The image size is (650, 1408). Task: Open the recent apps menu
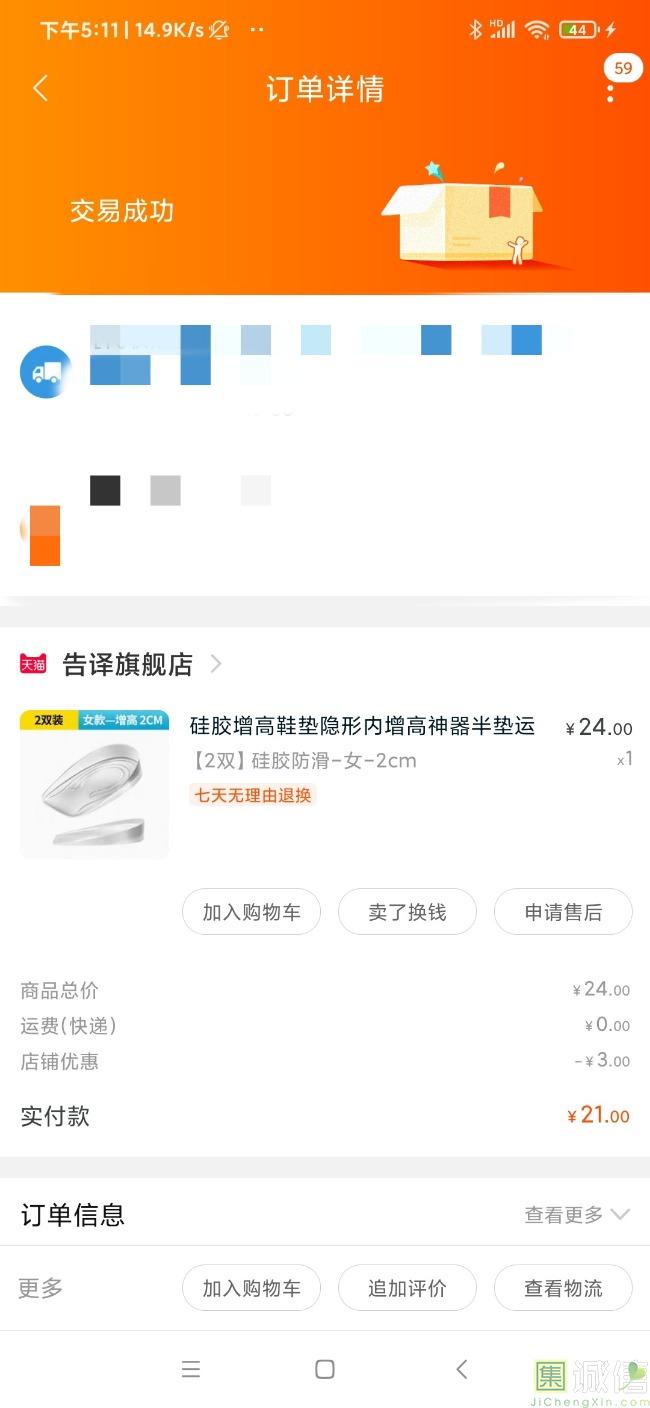191,1369
